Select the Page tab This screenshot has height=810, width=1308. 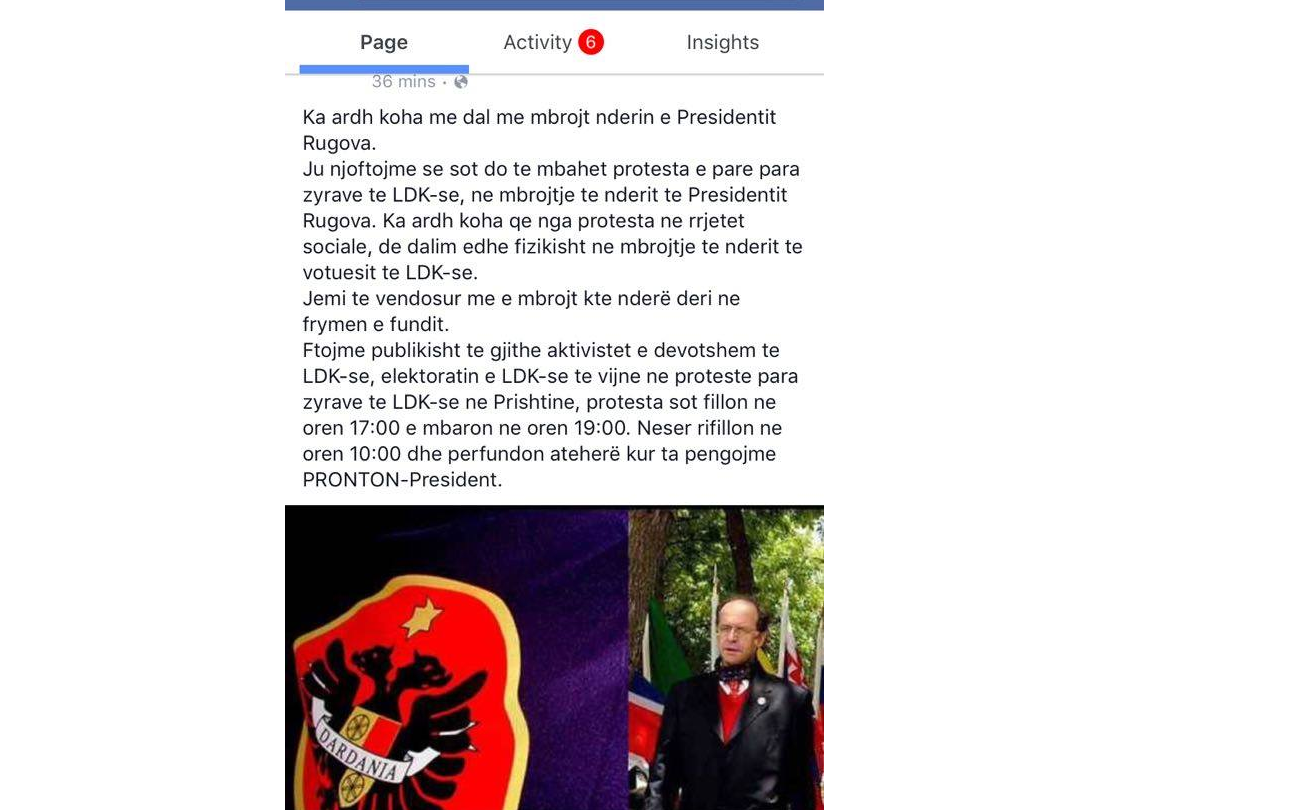coord(384,42)
